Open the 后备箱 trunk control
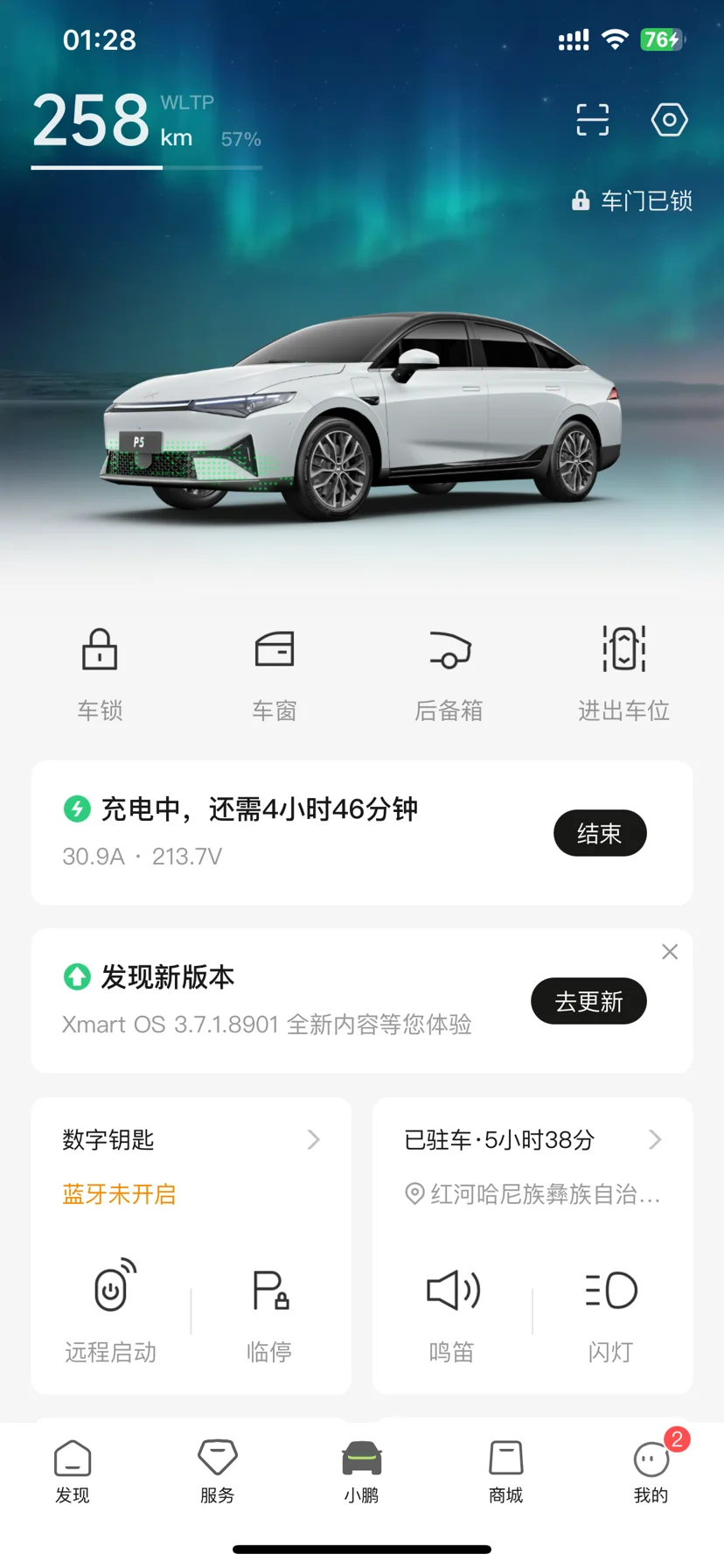The image size is (724, 1568). pos(449,669)
